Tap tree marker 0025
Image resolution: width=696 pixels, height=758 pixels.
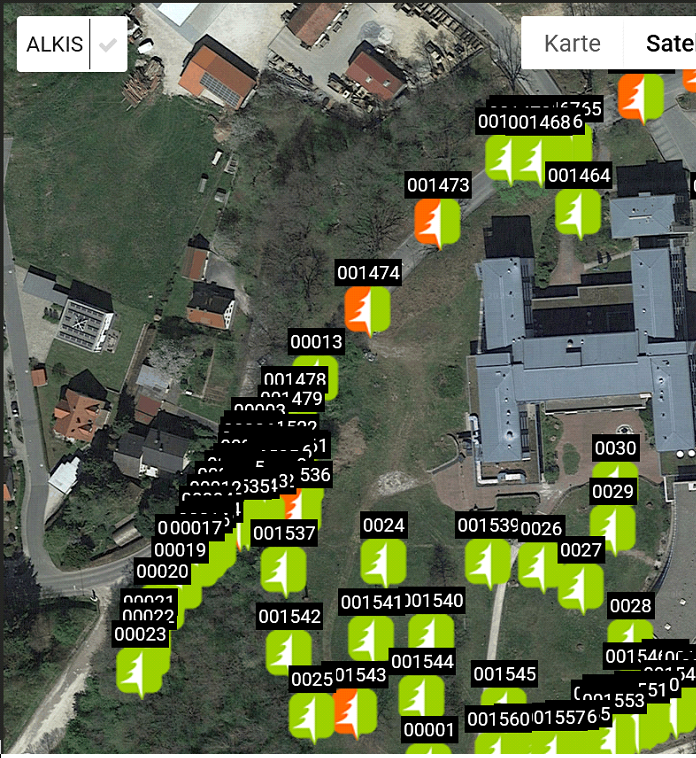point(311,716)
